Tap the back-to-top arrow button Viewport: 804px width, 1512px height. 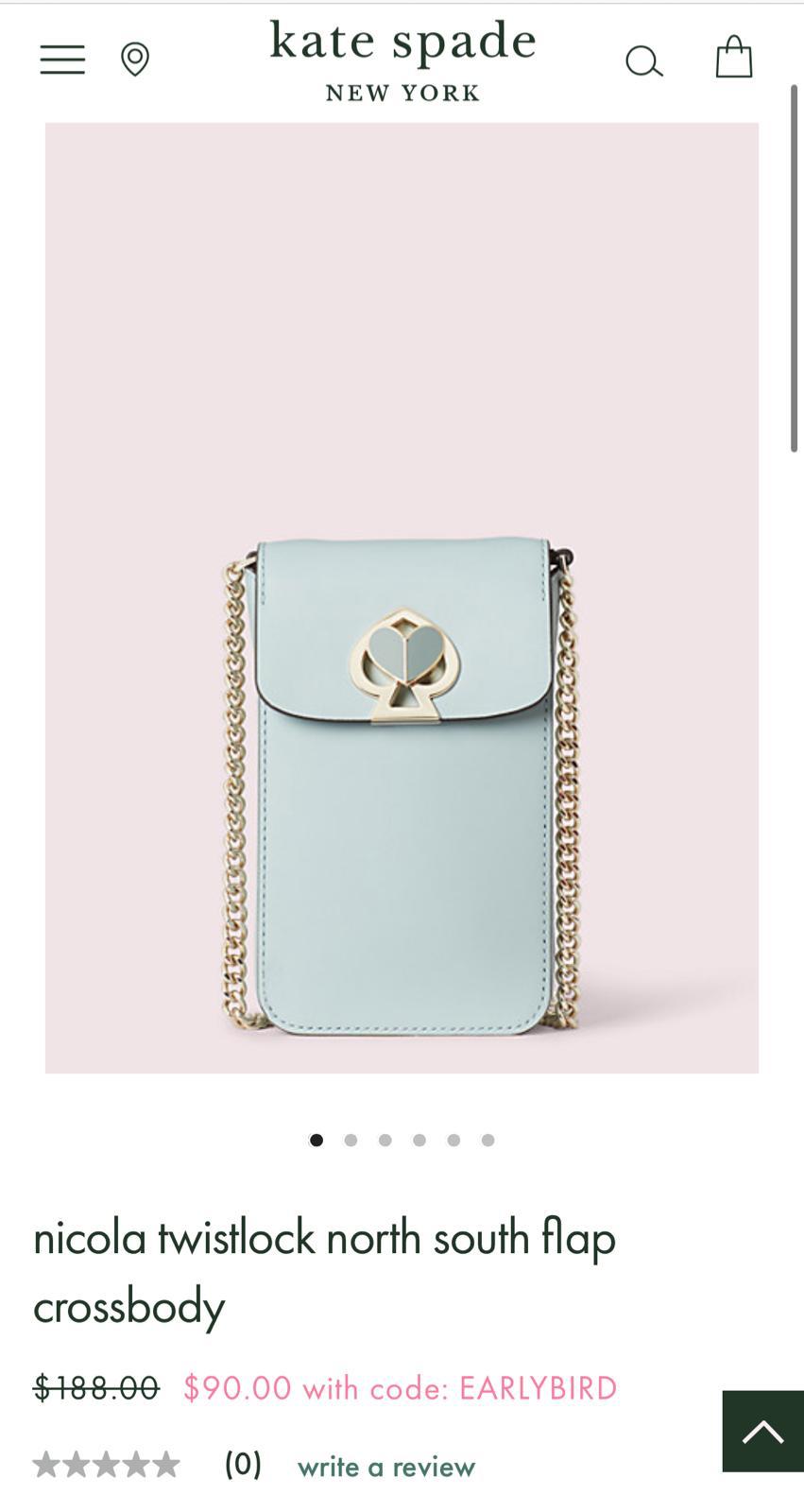point(762,1431)
